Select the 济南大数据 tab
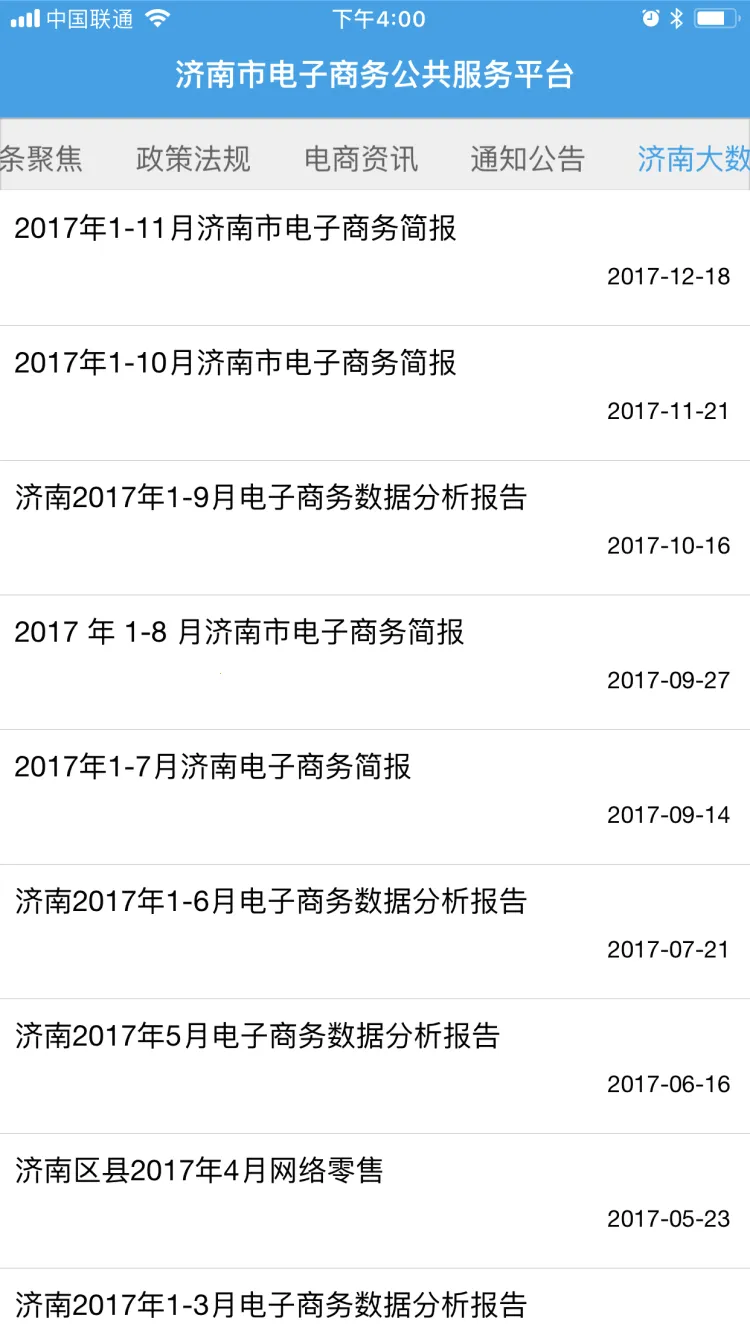The height and width of the screenshot is (1333, 750). click(693, 158)
